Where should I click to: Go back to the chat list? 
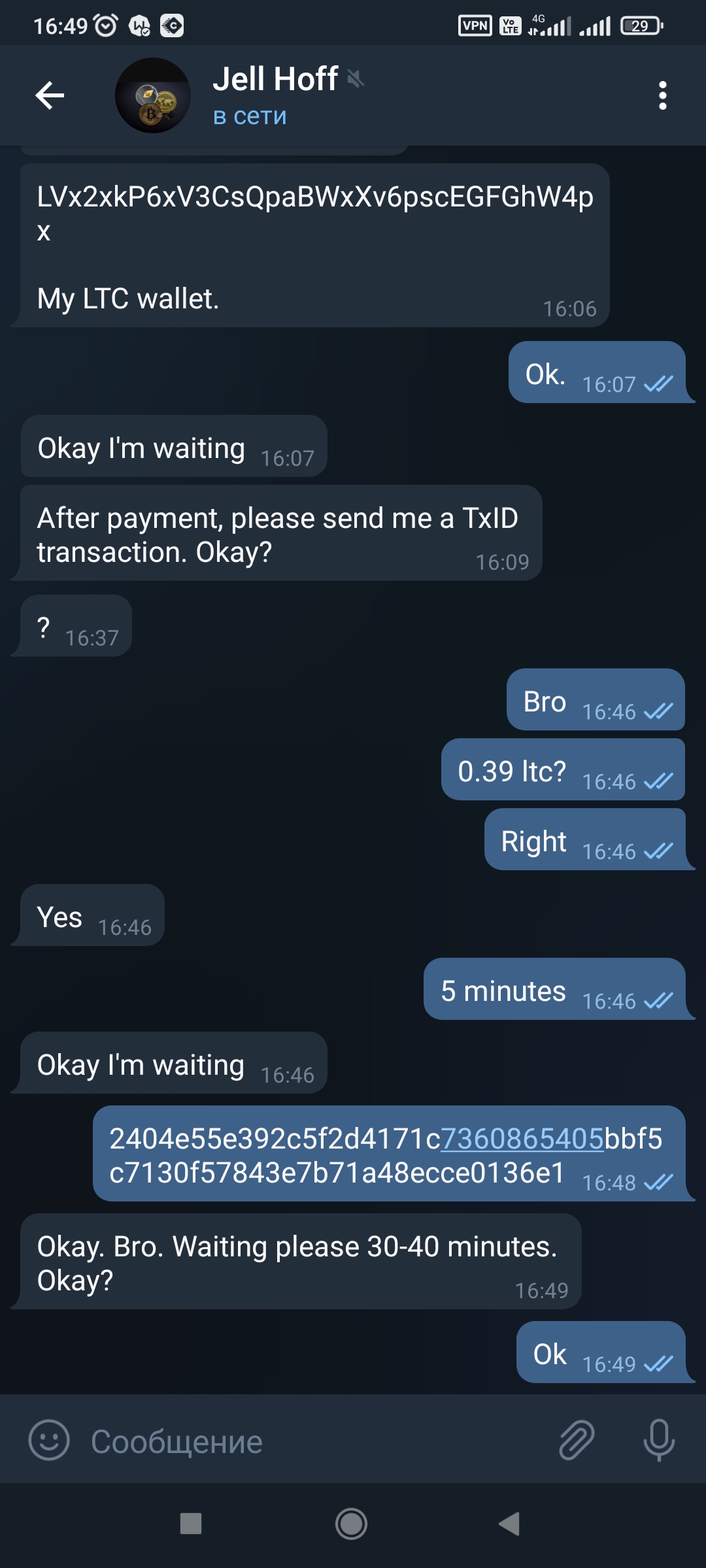(x=50, y=95)
